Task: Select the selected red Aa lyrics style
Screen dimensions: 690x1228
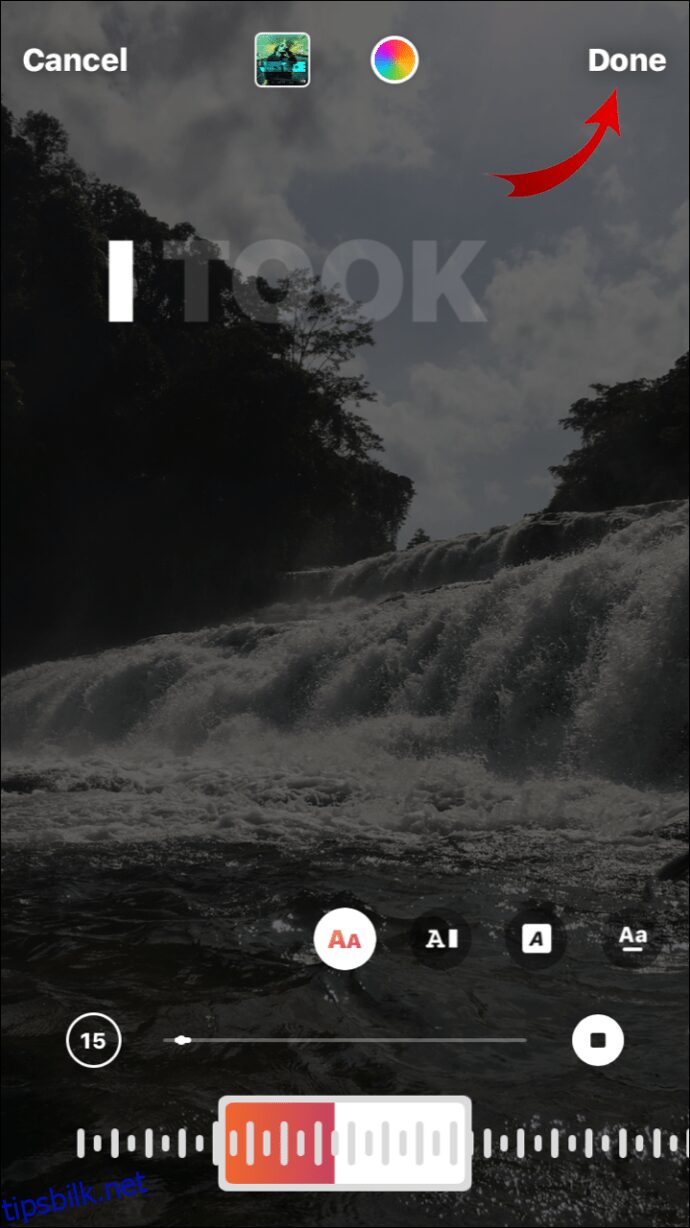Action: (x=345, y=939)
